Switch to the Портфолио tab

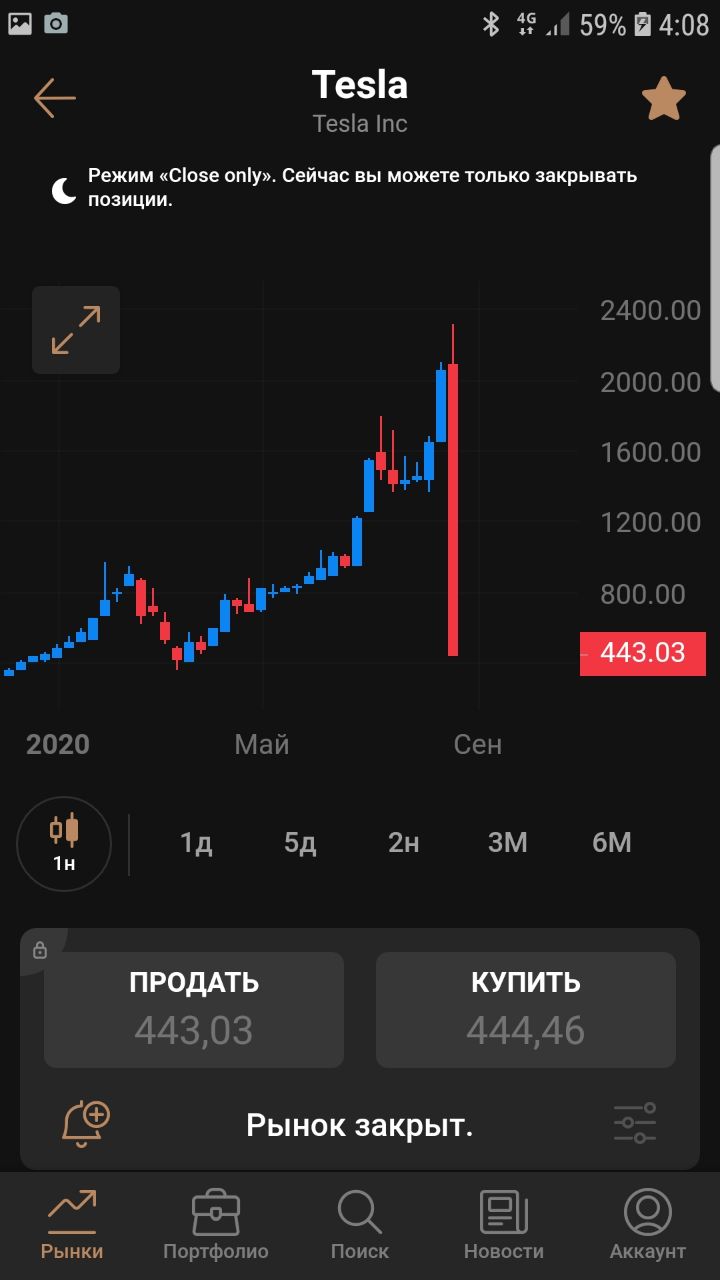click(x=216, y=1225)
